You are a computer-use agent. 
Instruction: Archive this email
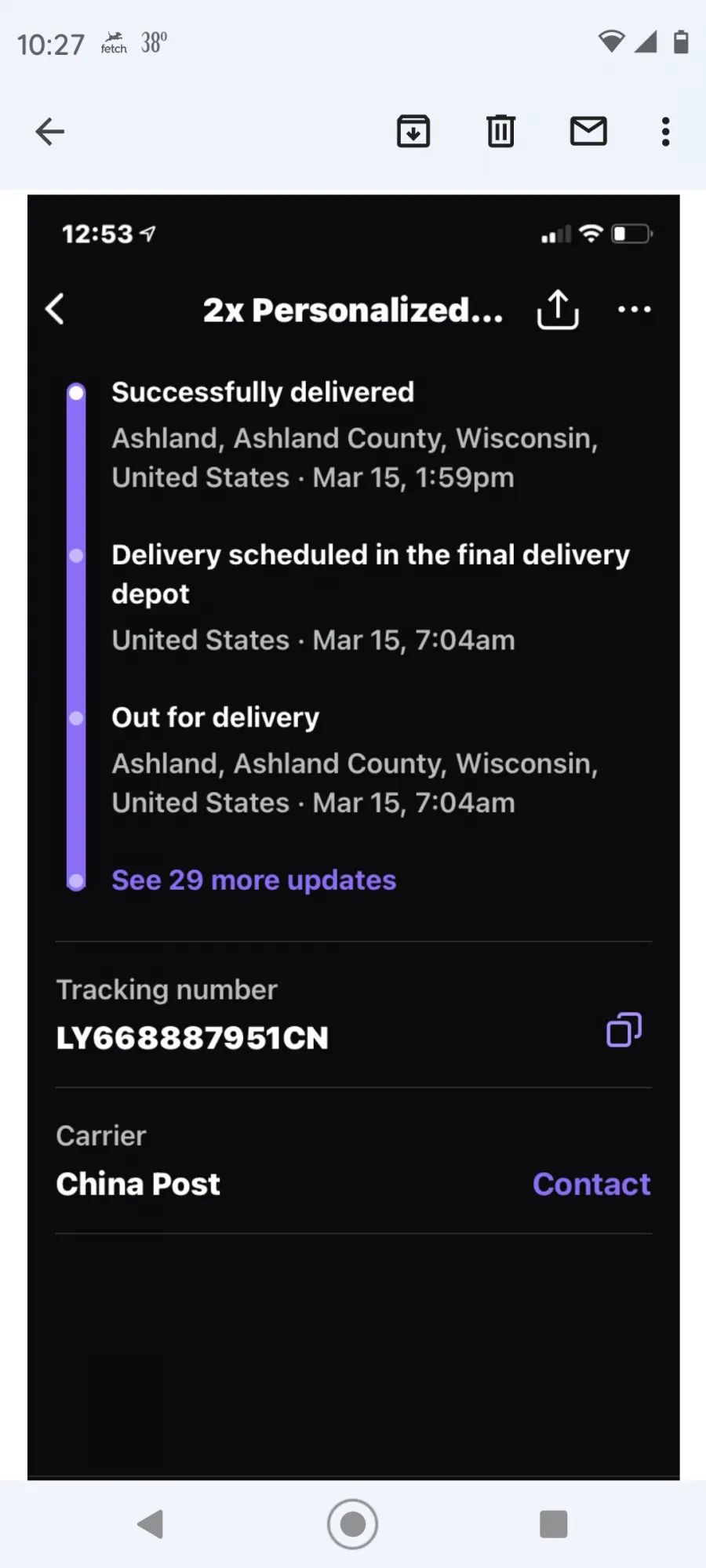point(413,131)
